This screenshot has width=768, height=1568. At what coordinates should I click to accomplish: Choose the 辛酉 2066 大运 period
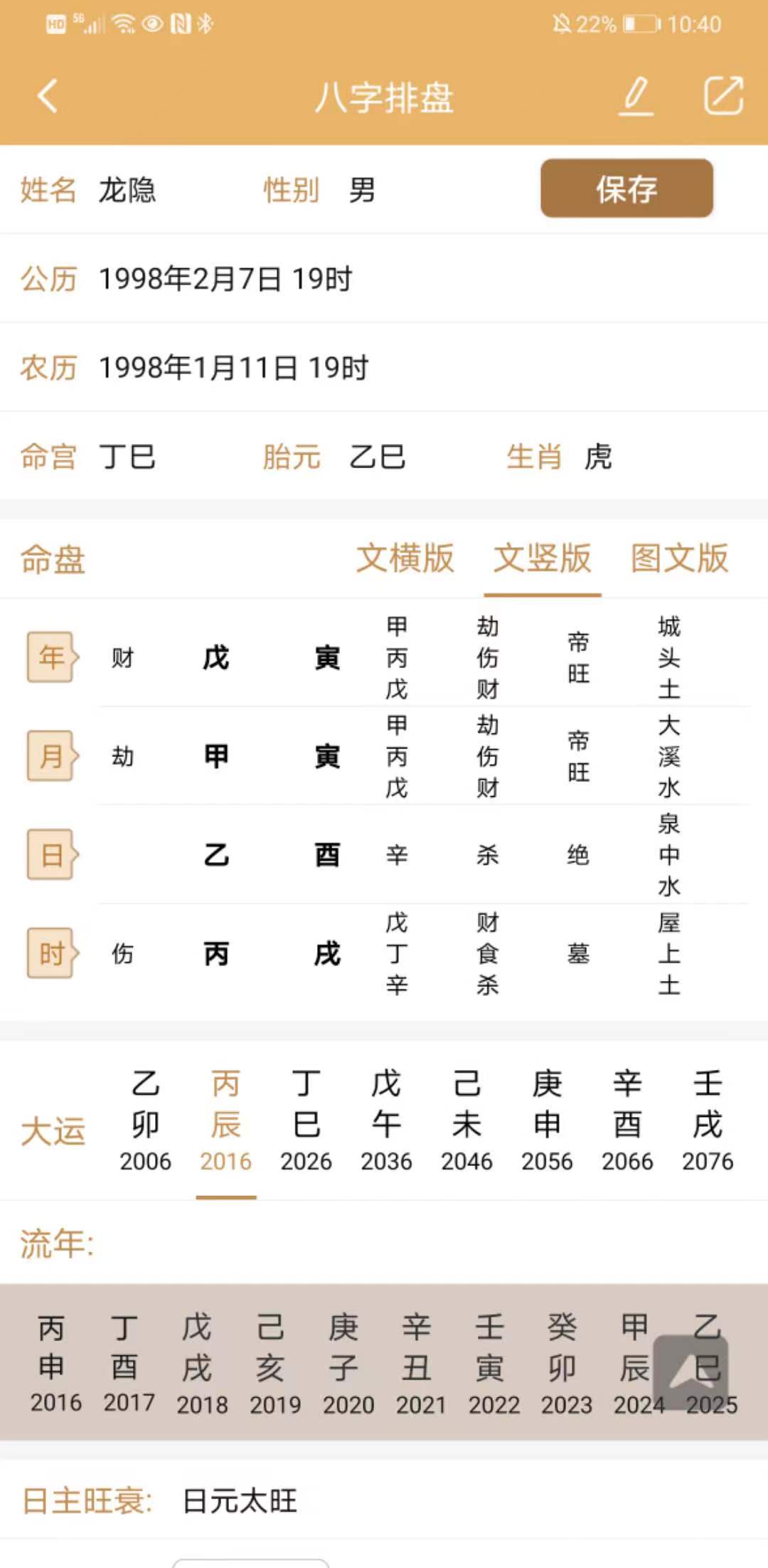[x=627, y=1122]
